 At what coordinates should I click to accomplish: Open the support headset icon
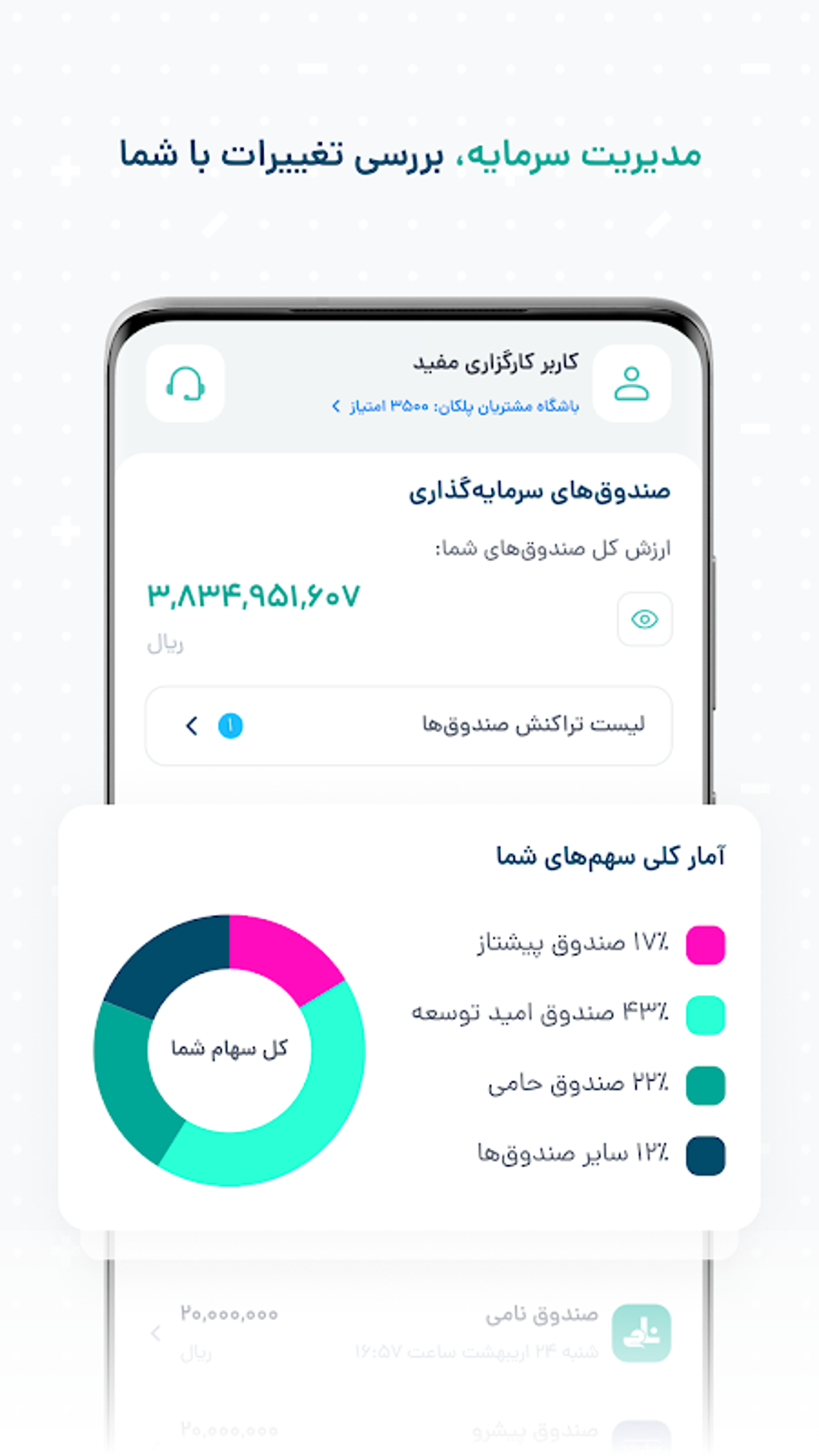click(185, 385)
